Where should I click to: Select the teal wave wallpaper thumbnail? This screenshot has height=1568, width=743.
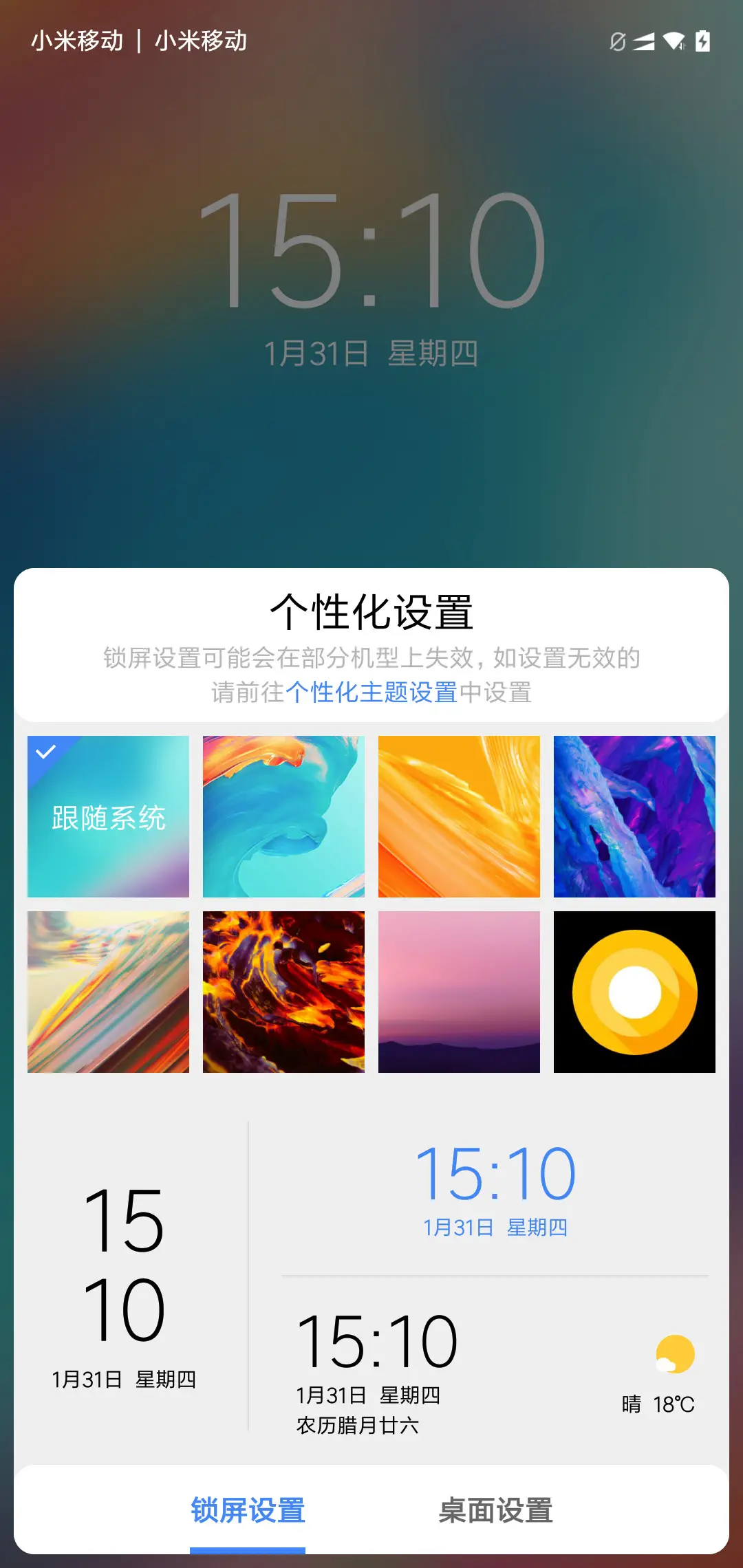[x=283, y=815]
